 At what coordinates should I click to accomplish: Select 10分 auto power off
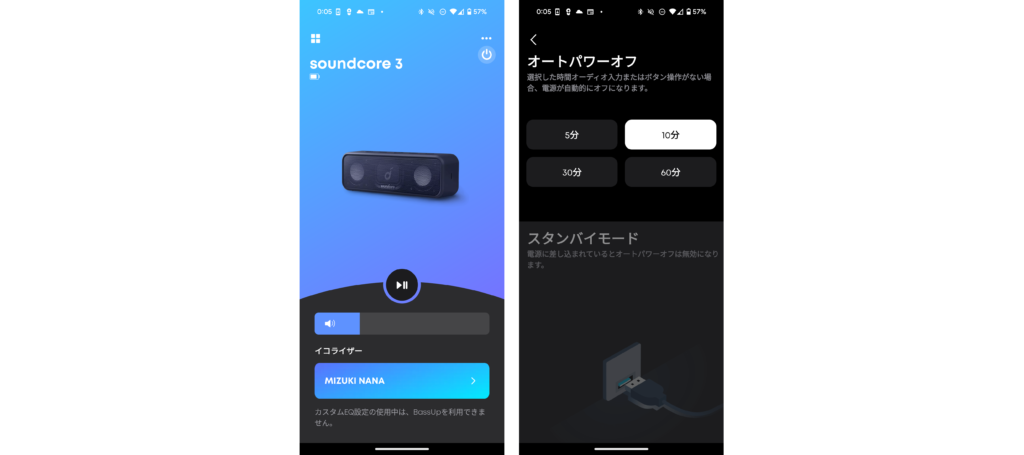click(670, 135)
